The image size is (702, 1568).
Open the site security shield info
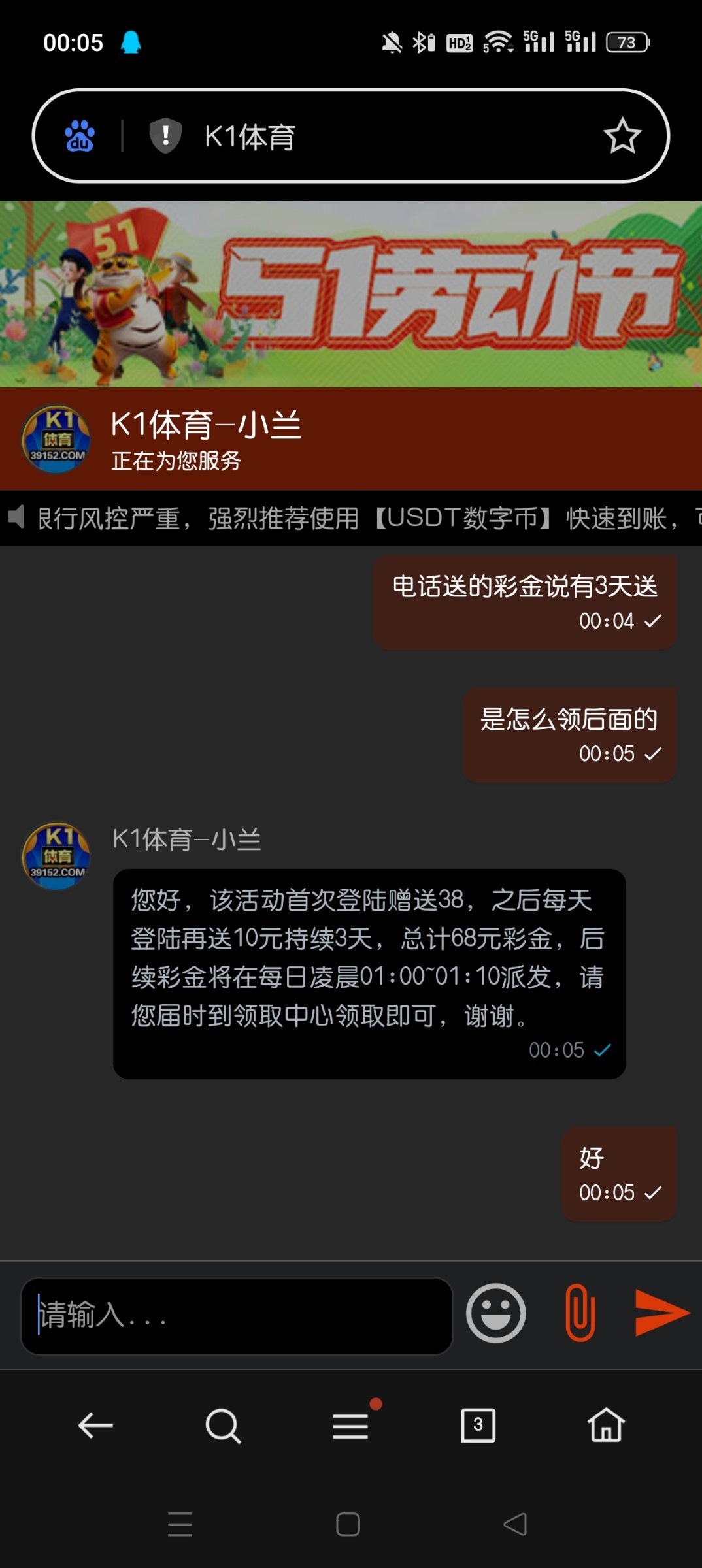[165, 136]
